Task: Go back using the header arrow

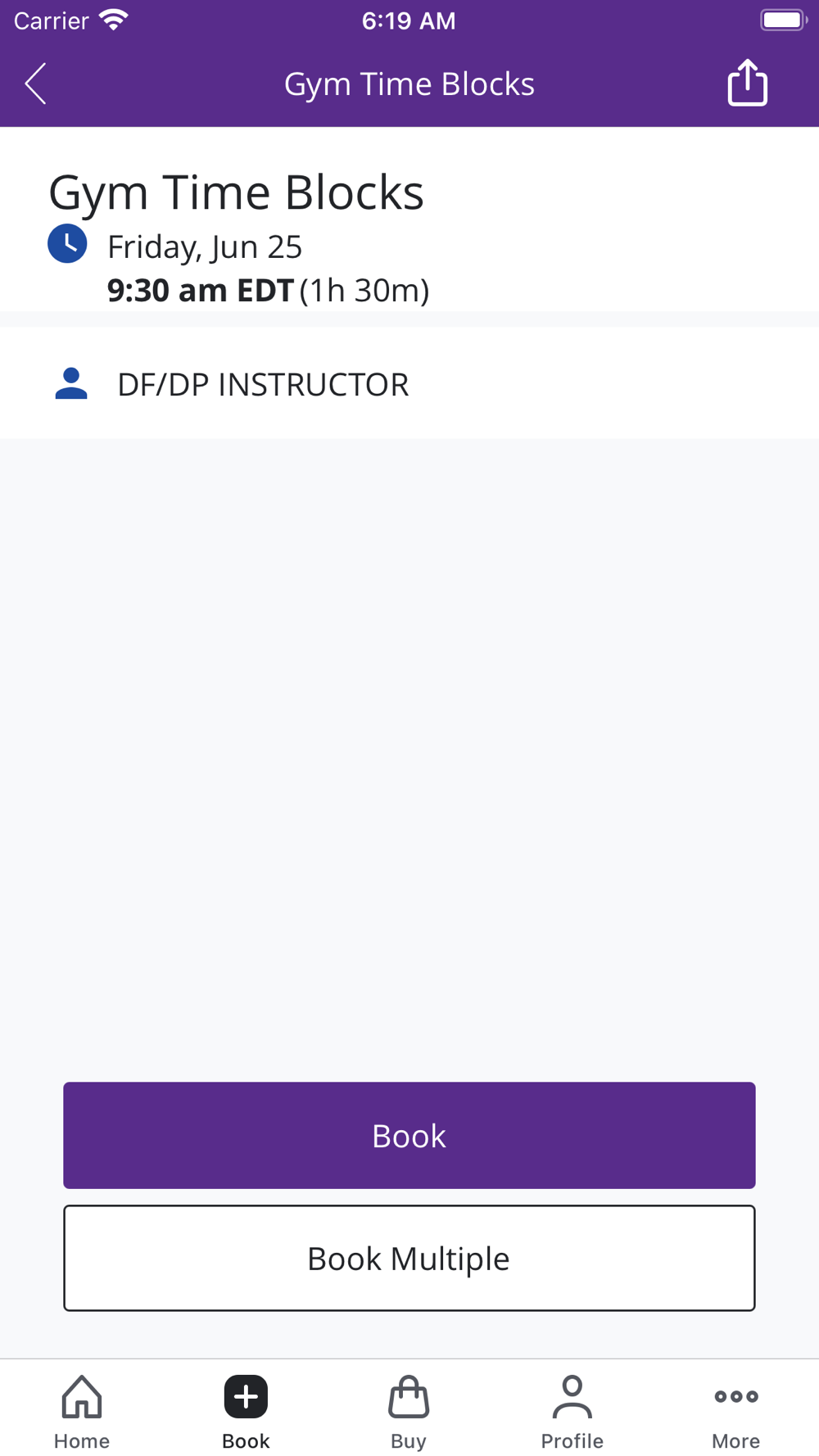Action: pos(35,84)
